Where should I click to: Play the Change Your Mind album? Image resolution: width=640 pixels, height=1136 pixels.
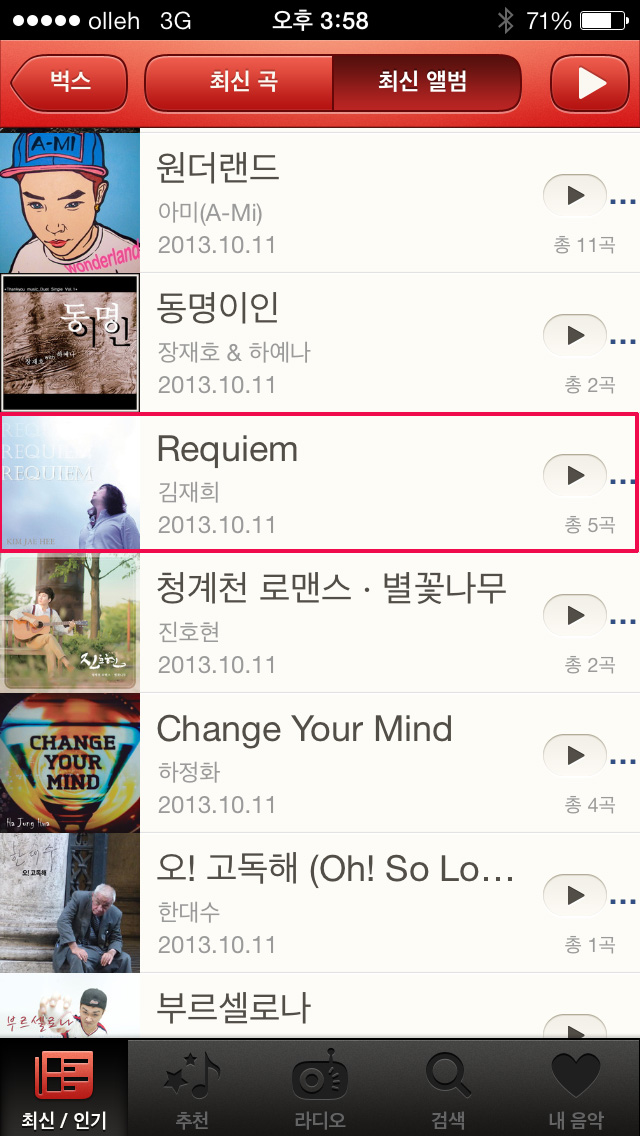click(574, 756)
